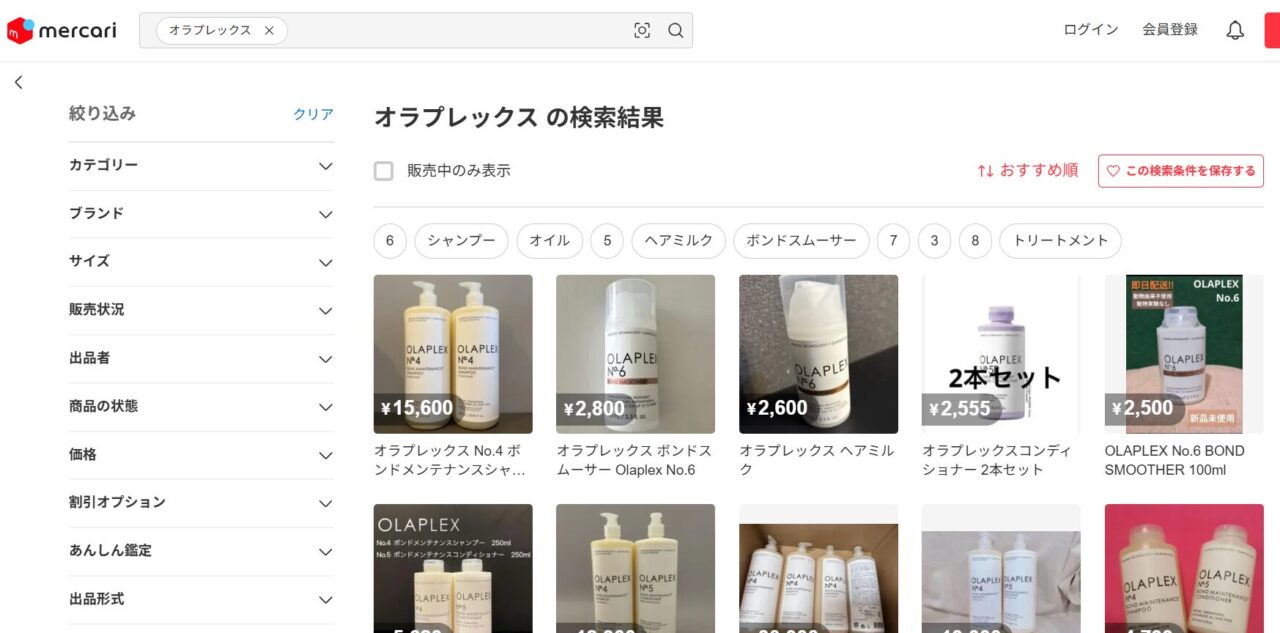Open the ¥2,555 コンディショナー 2本セット listing
Viewport: 1280px width, 633px height.
click(x=1001, y=354)
